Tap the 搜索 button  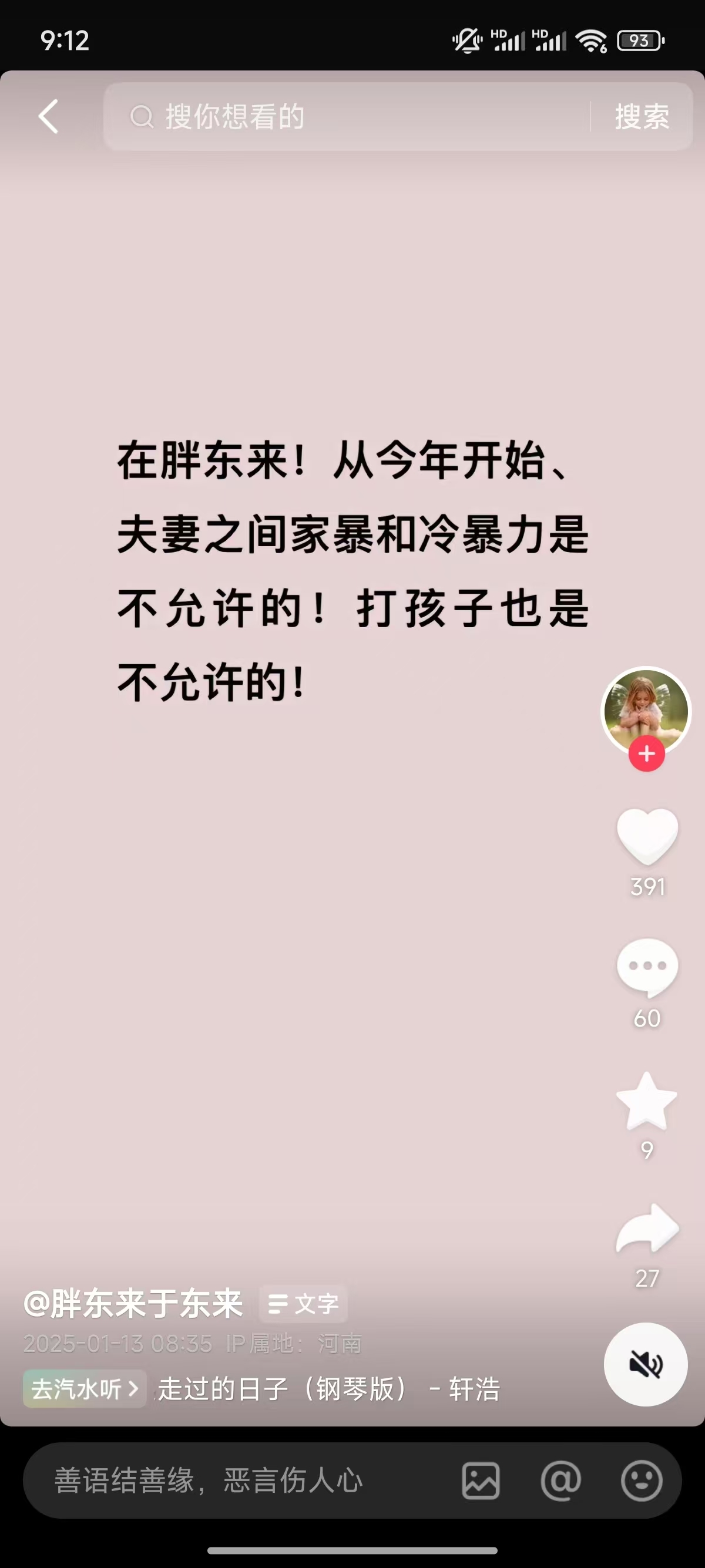click(642, 116)
